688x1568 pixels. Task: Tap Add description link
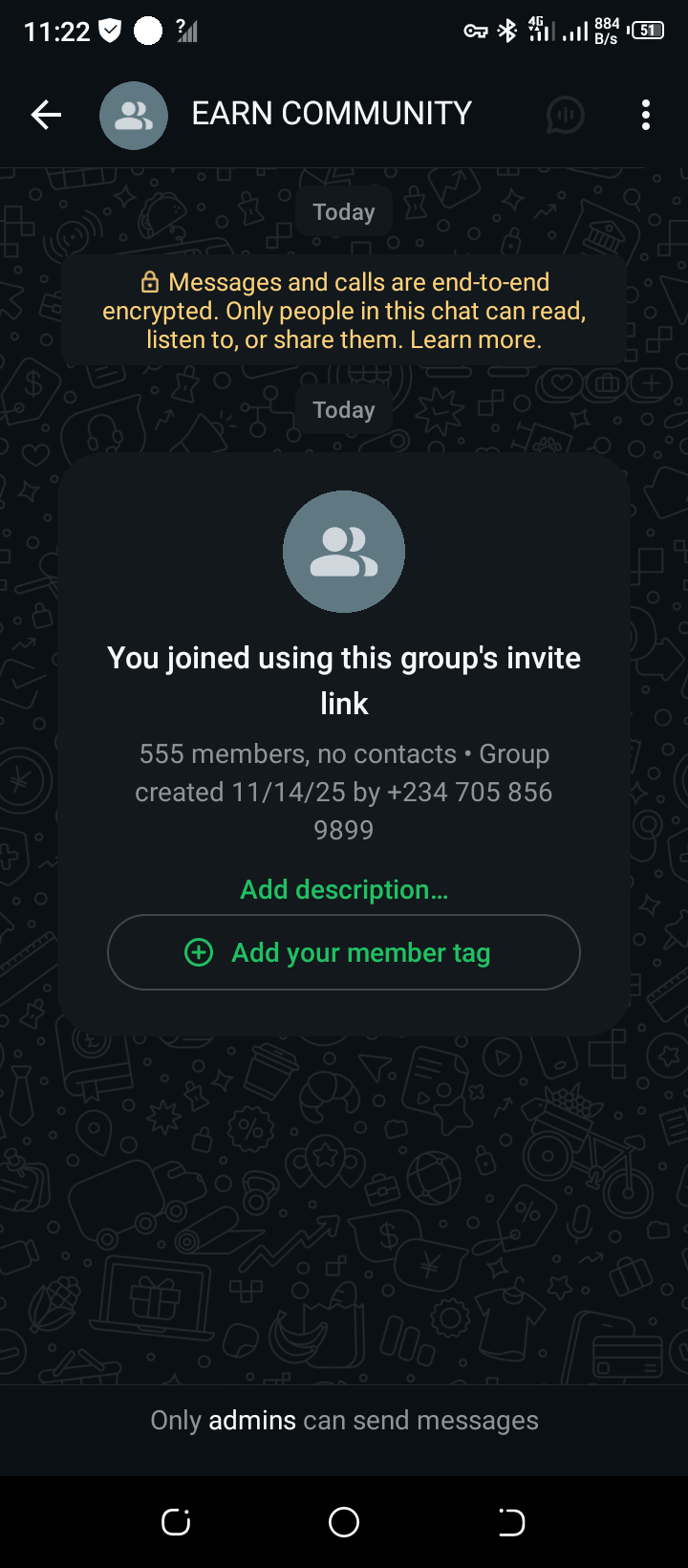point(344,889)
